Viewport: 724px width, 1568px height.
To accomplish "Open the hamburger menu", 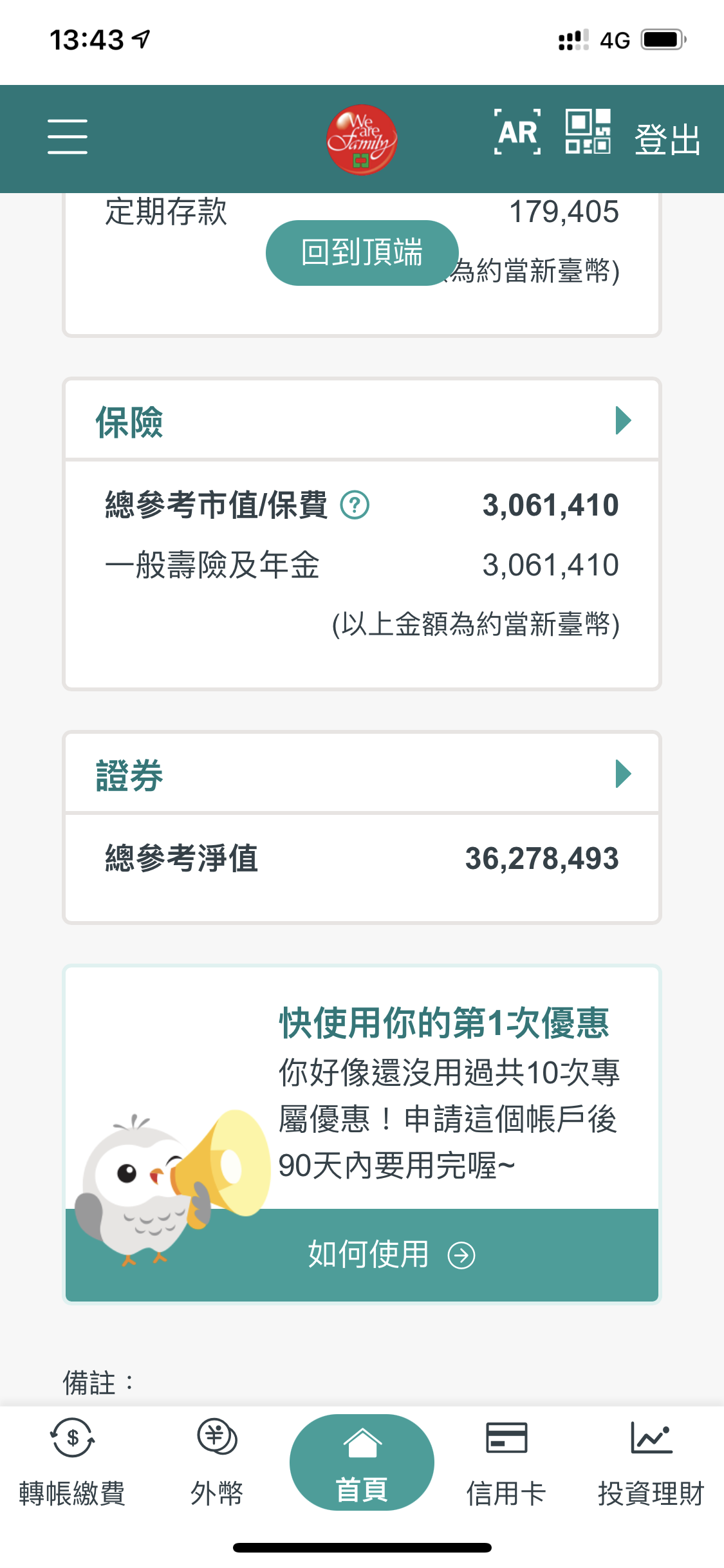I will point(68,136).
